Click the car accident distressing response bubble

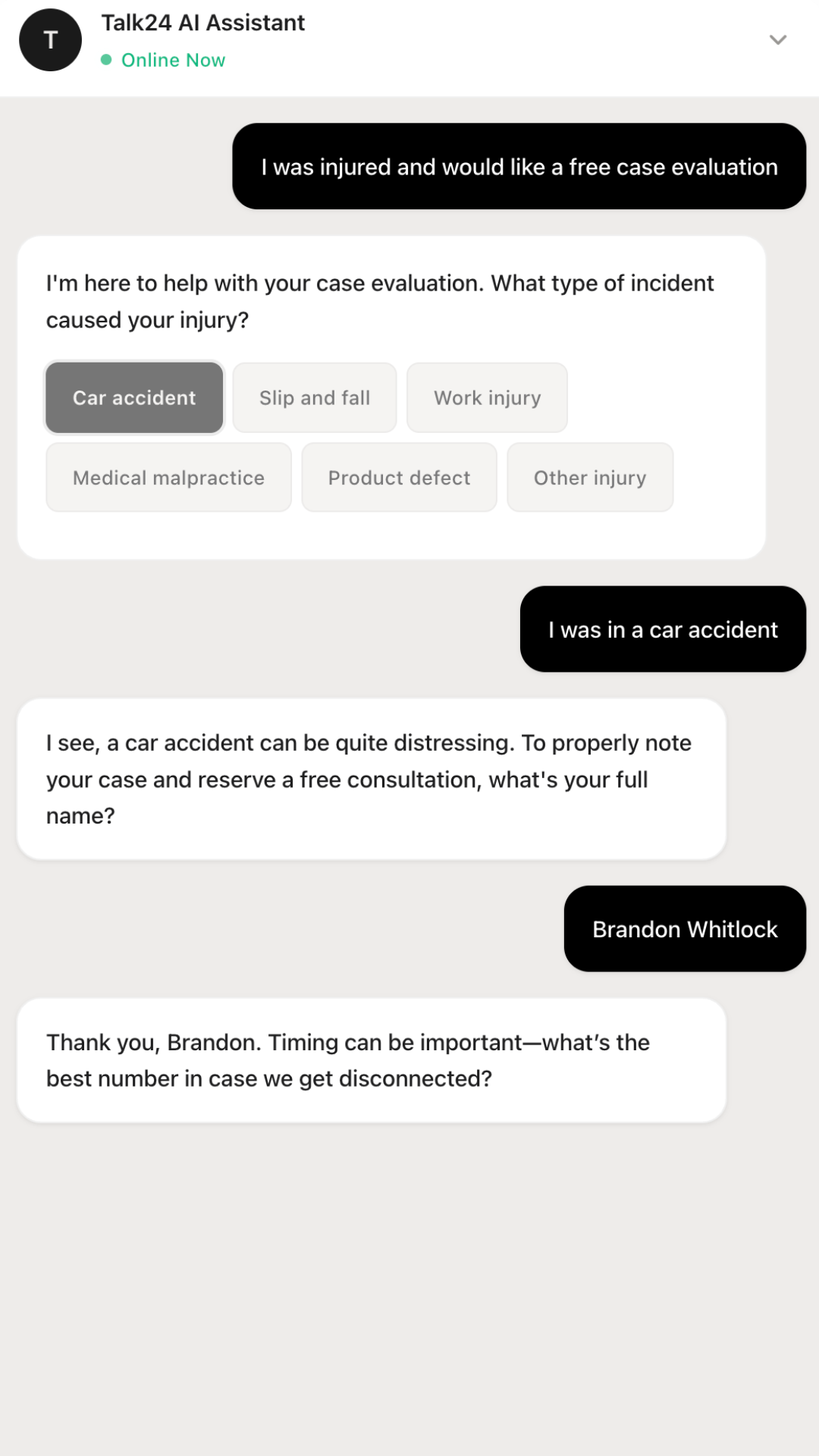pos(370,778)
